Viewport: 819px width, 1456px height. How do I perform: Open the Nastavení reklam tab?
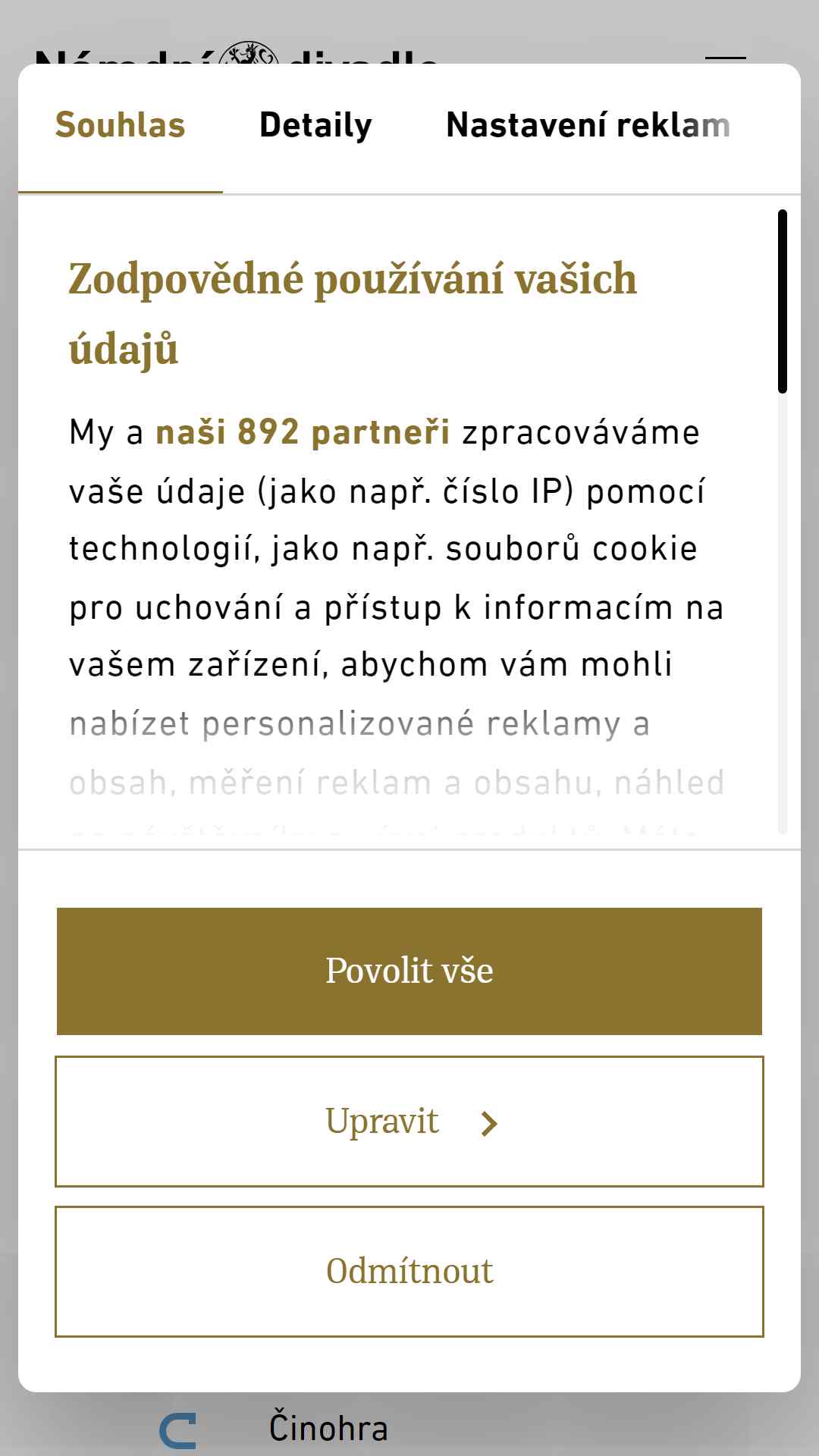[588, 126]
